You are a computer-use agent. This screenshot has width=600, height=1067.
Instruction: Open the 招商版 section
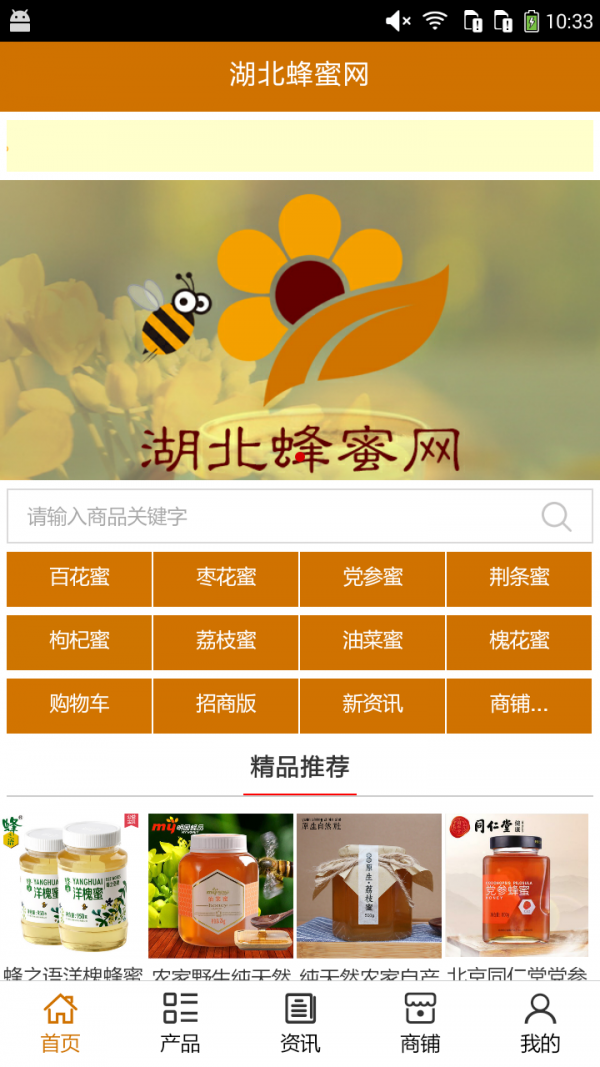[x=226, y=704]
